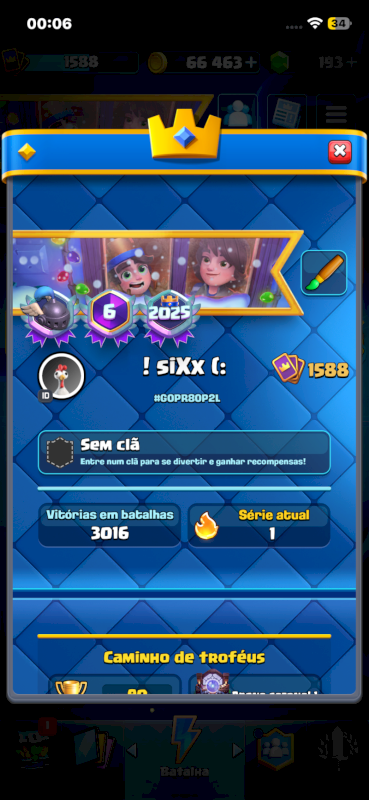Tap the winged helmet badge
369x800 pixels.
pos(49,314)
